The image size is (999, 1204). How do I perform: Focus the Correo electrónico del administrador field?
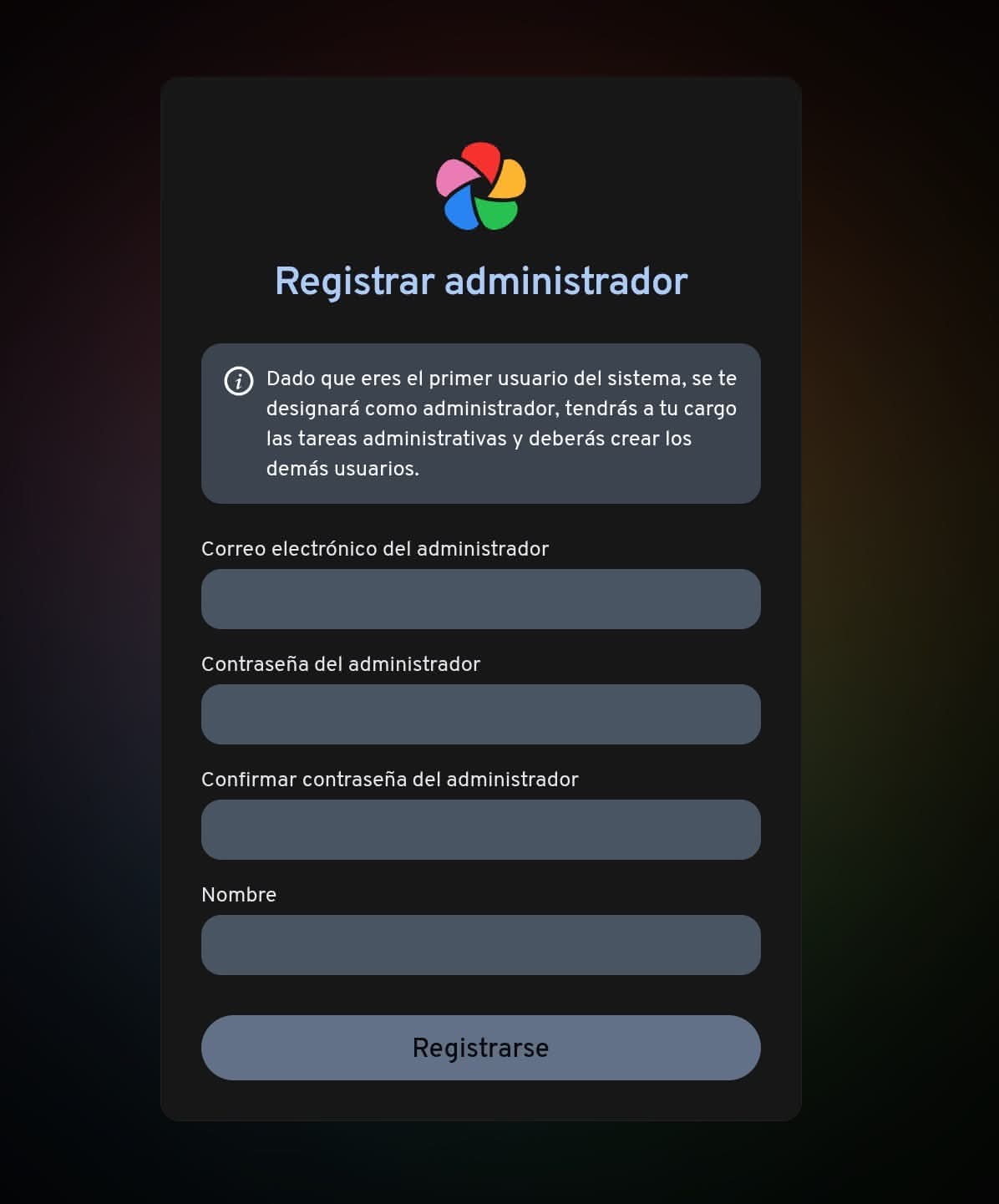(x=480, y=599)
